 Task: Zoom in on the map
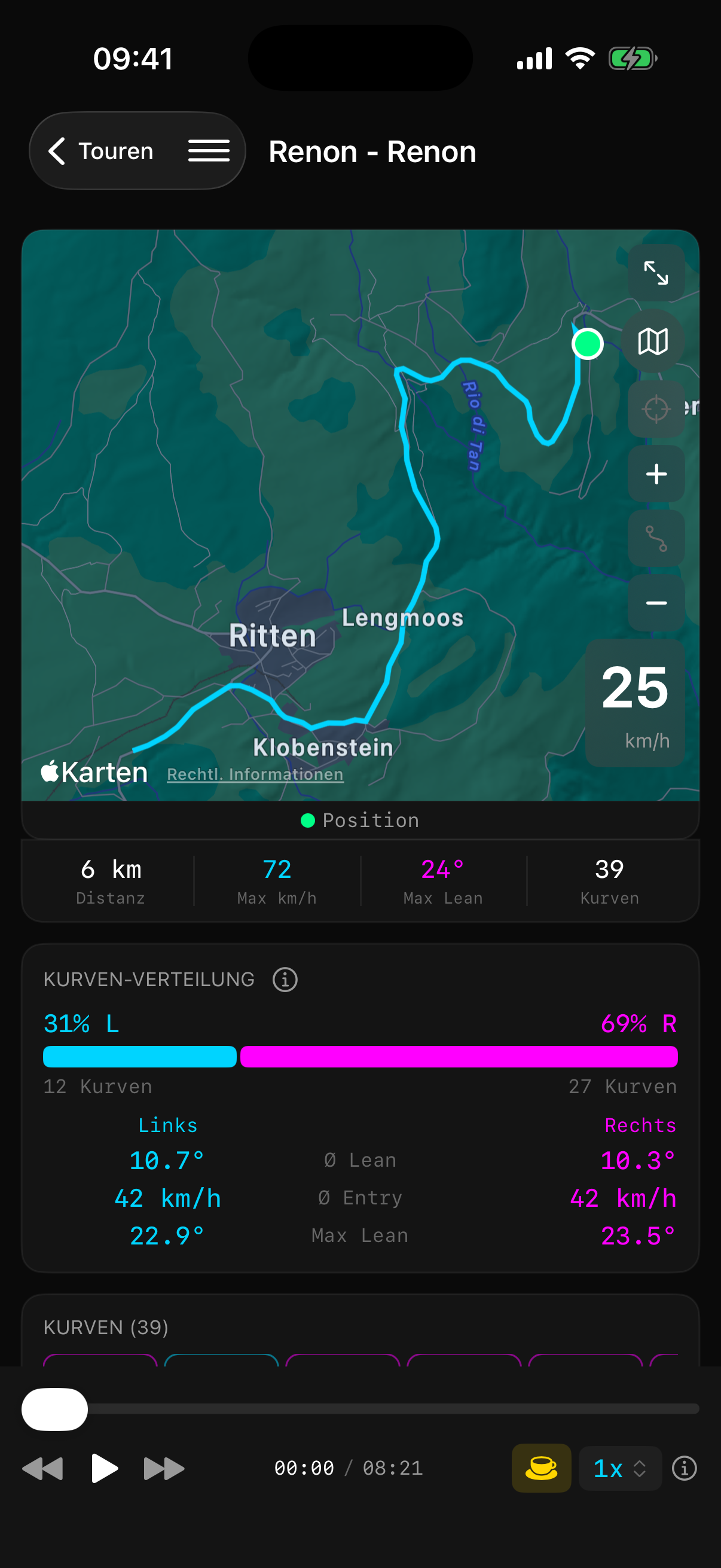pos(656,475)
